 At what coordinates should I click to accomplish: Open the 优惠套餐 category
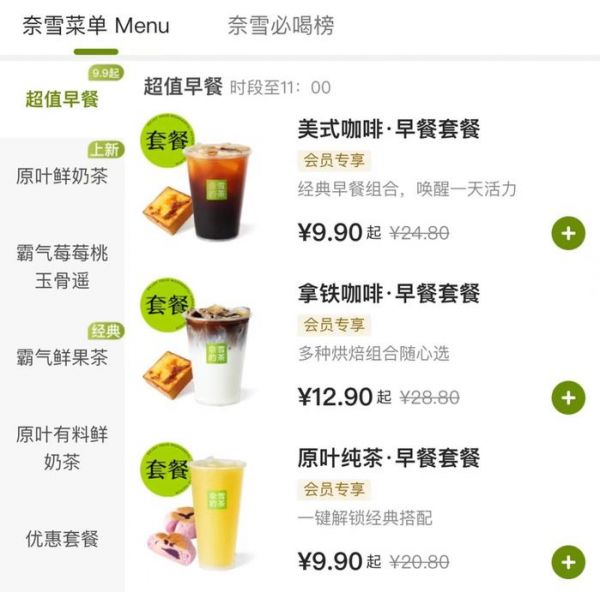point(62,538)
